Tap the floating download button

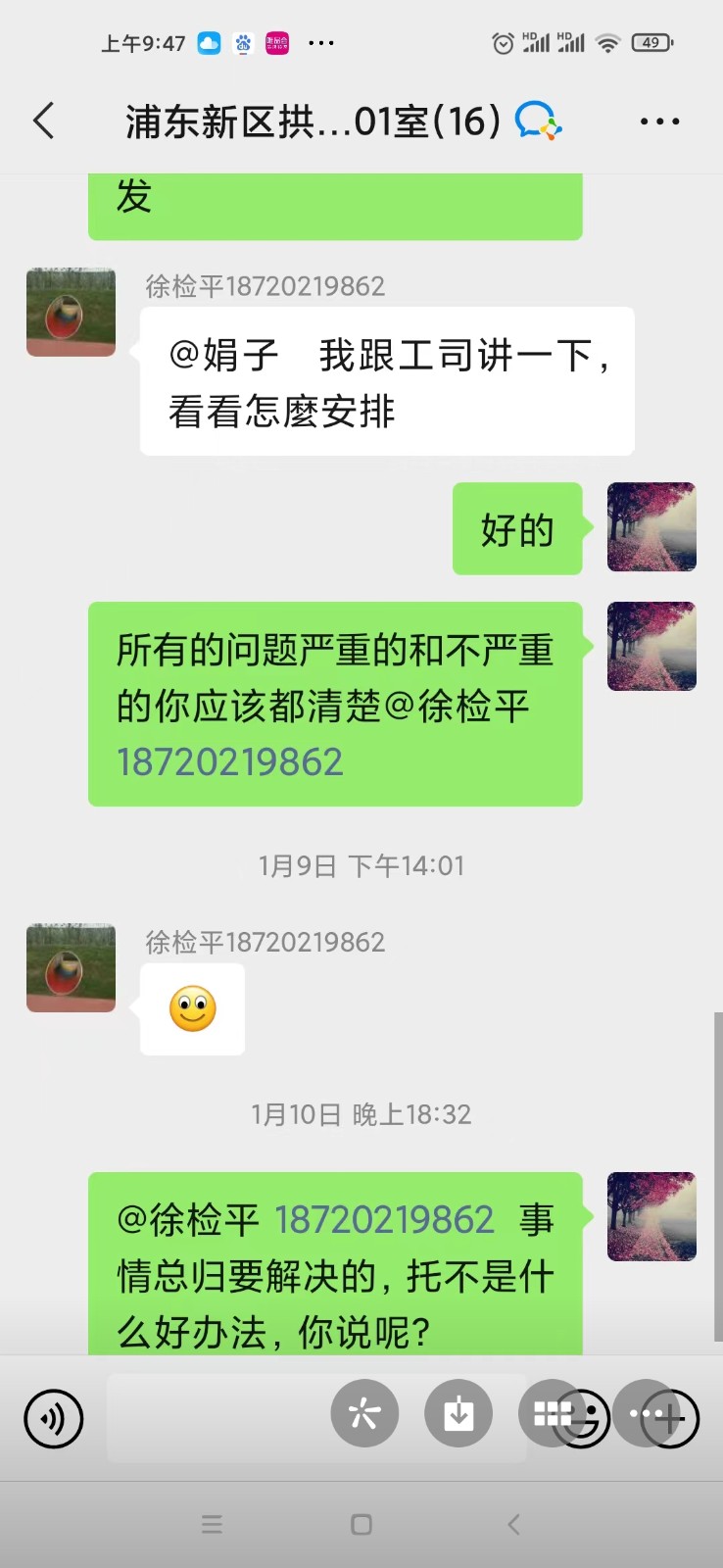[458, 1413]
